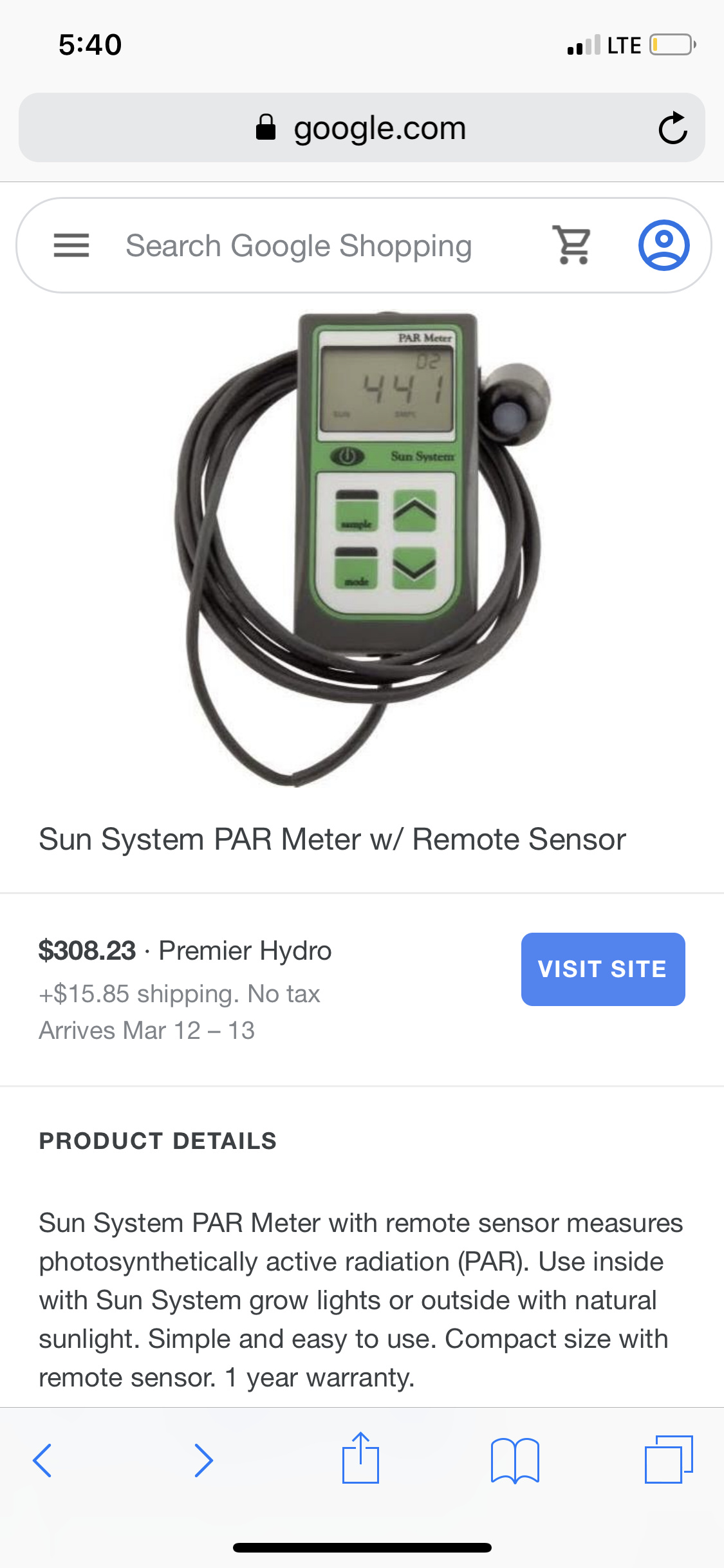Go forward to the next page
The width and height of the screenshot is (724, 1568).
[203, 1460]
